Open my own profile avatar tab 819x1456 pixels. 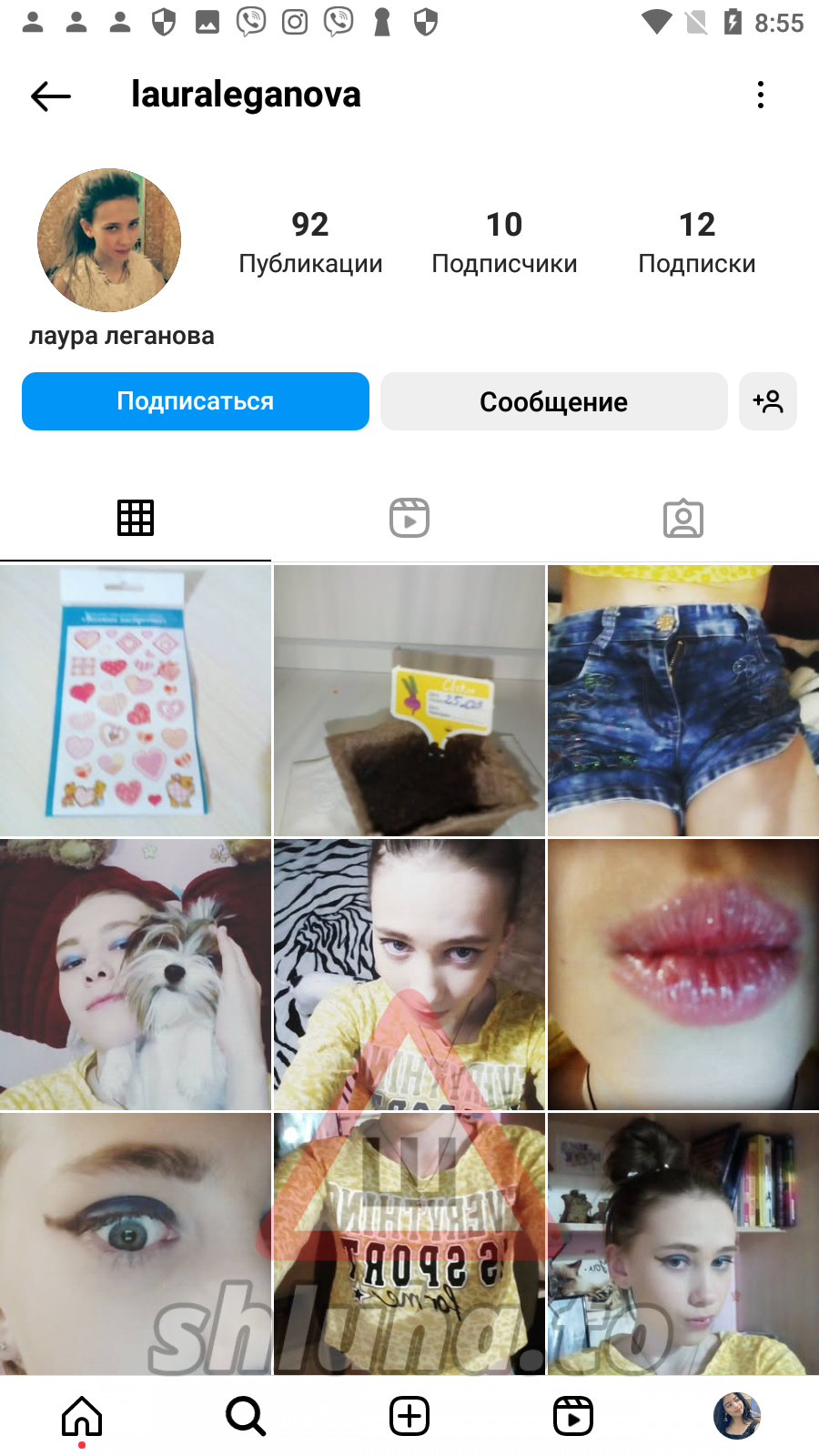click(737, 1416)
